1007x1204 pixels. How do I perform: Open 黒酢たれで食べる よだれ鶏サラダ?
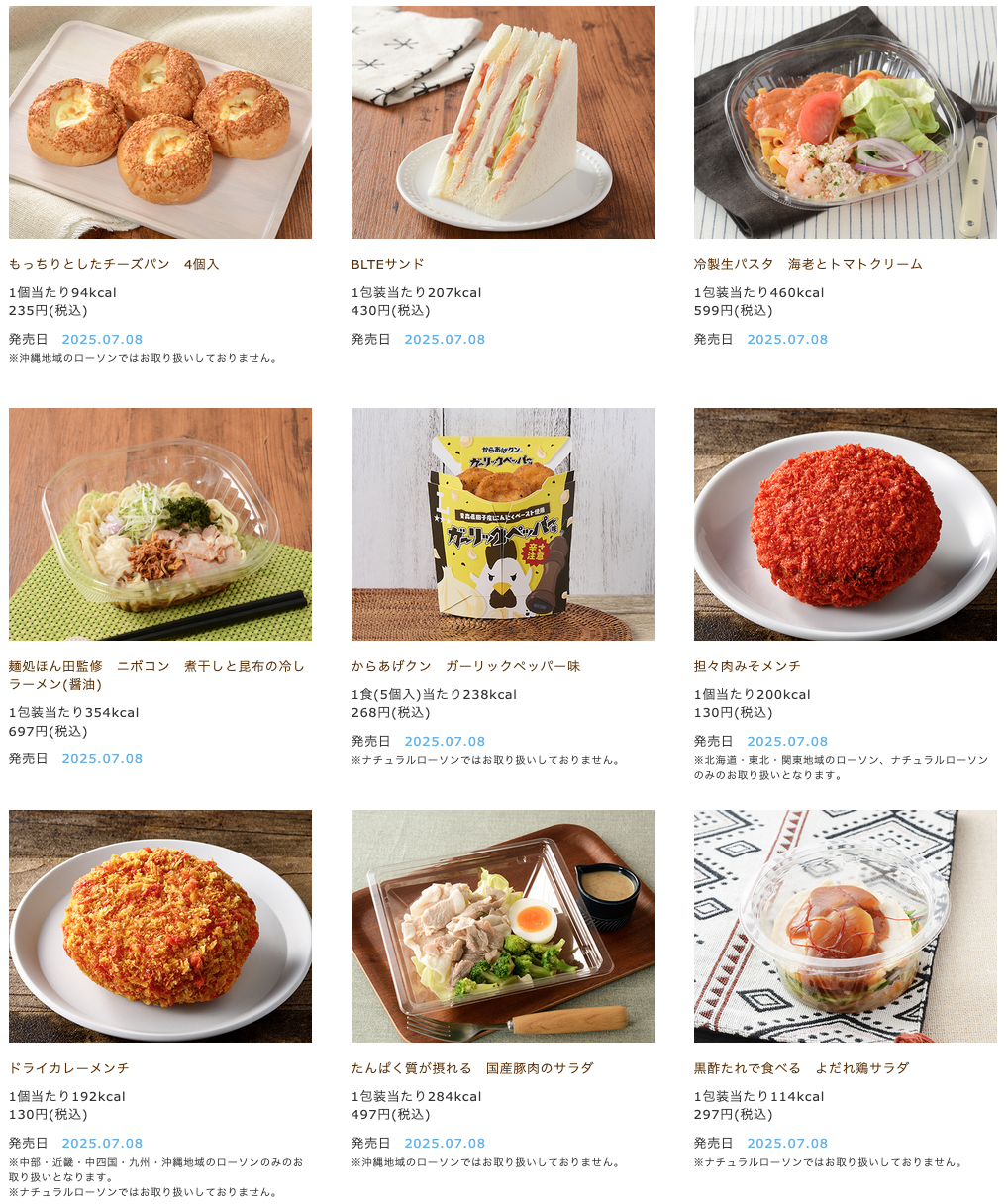(x=800, y=1068)
